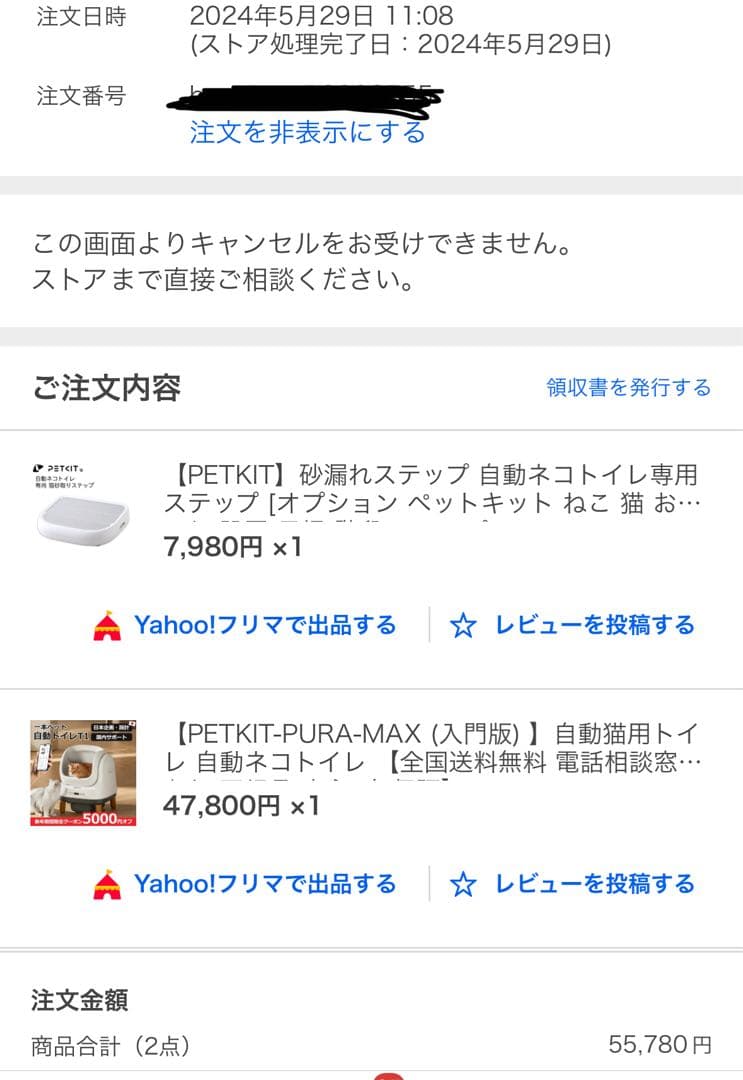Tap the PETKIT logo on the step product thumbnail
743x1080 pixels.
(60, 465)
